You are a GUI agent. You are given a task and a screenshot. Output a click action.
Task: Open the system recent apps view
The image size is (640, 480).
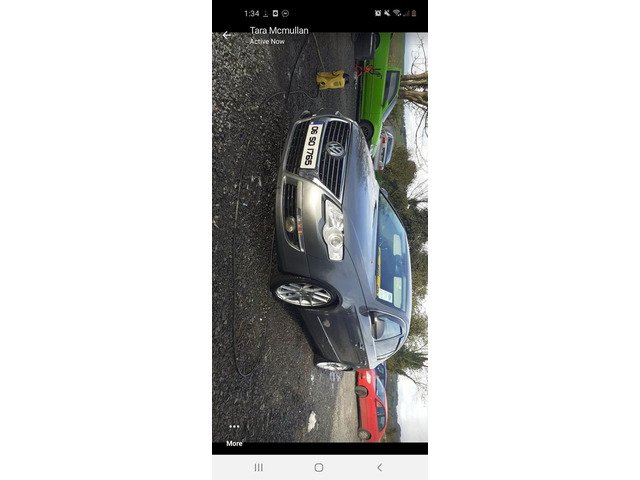coord(258,467)
